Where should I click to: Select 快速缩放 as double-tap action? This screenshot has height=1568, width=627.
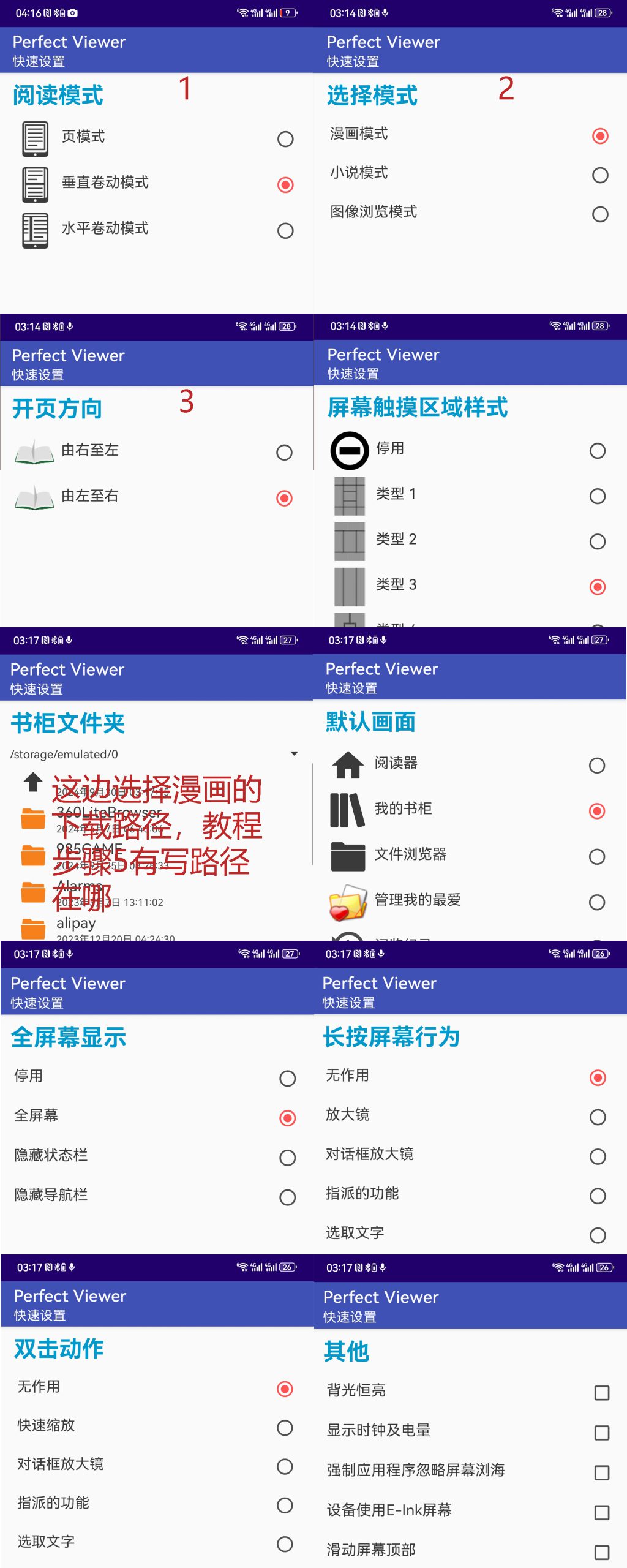[x=285, y=1427]
